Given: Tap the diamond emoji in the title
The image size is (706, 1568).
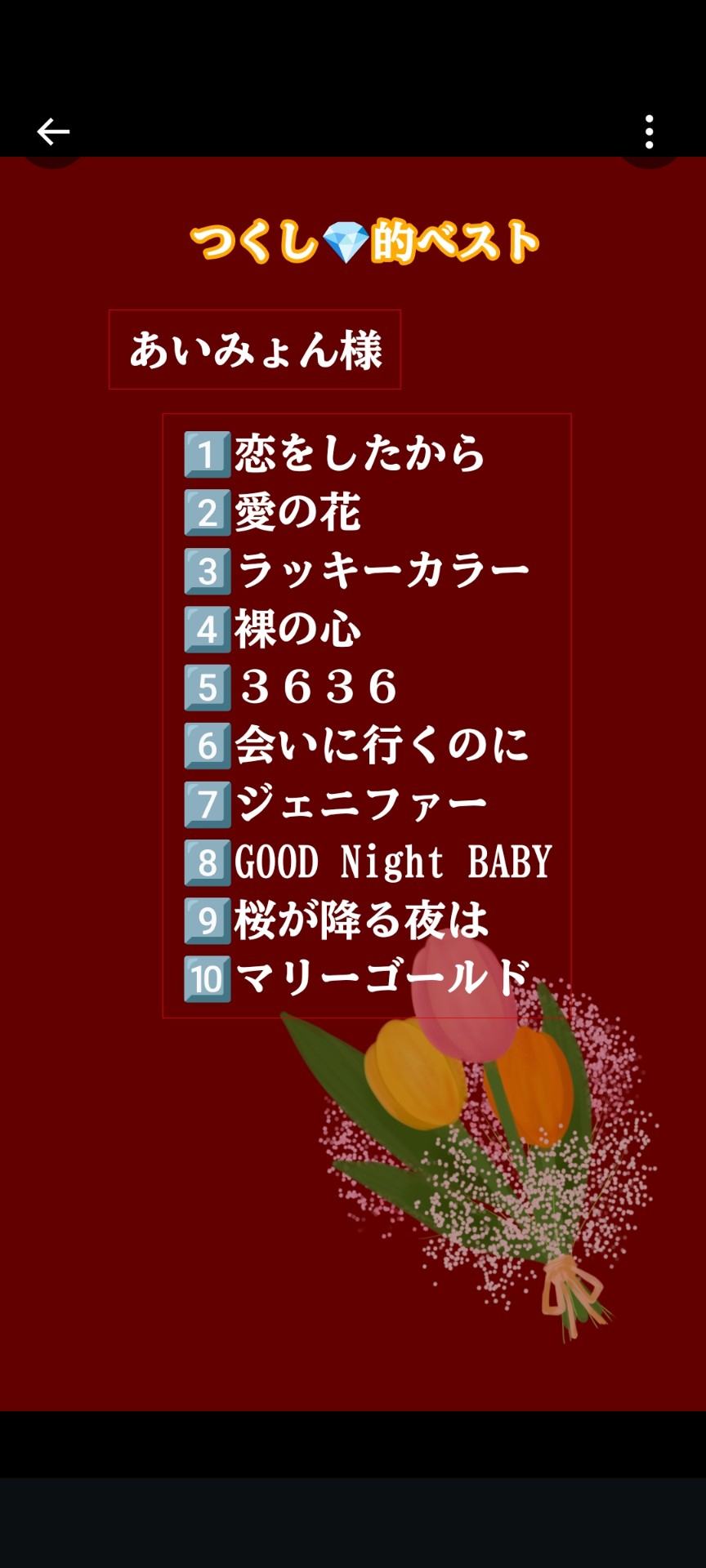Looking at the screenshot, I should [x=344, y=238].
